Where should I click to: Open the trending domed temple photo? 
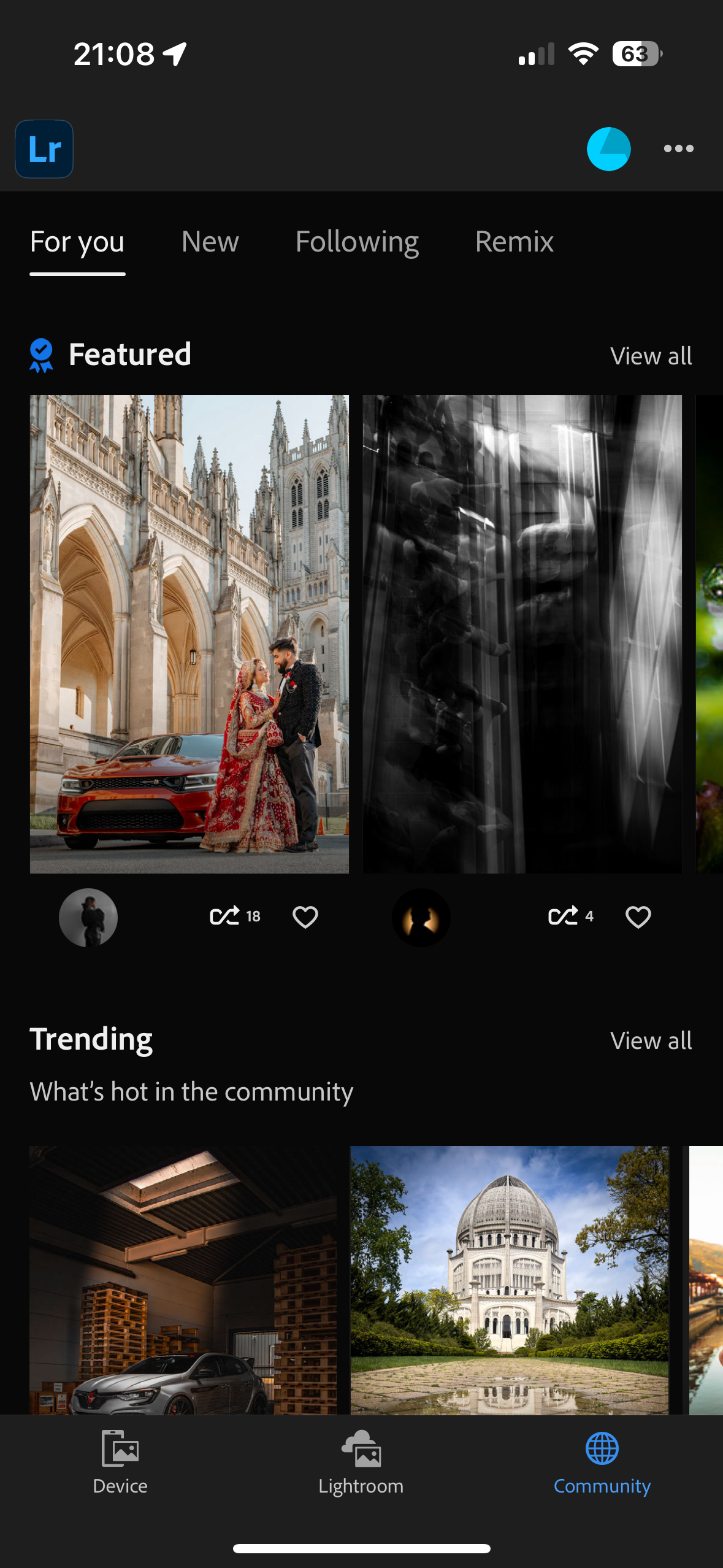pos(509,1280)
